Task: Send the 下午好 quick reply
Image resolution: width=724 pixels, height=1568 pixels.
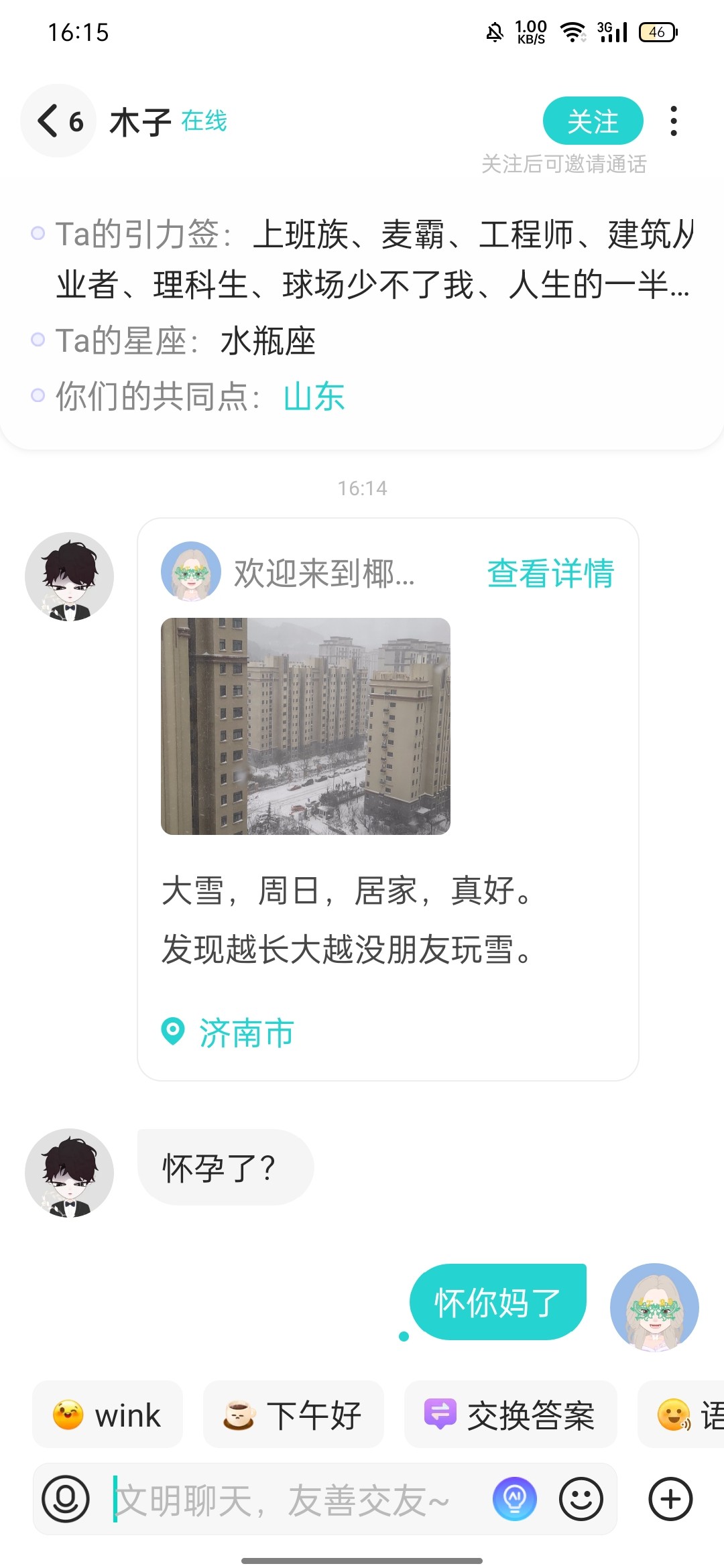Action: (x=294, y=1415)
